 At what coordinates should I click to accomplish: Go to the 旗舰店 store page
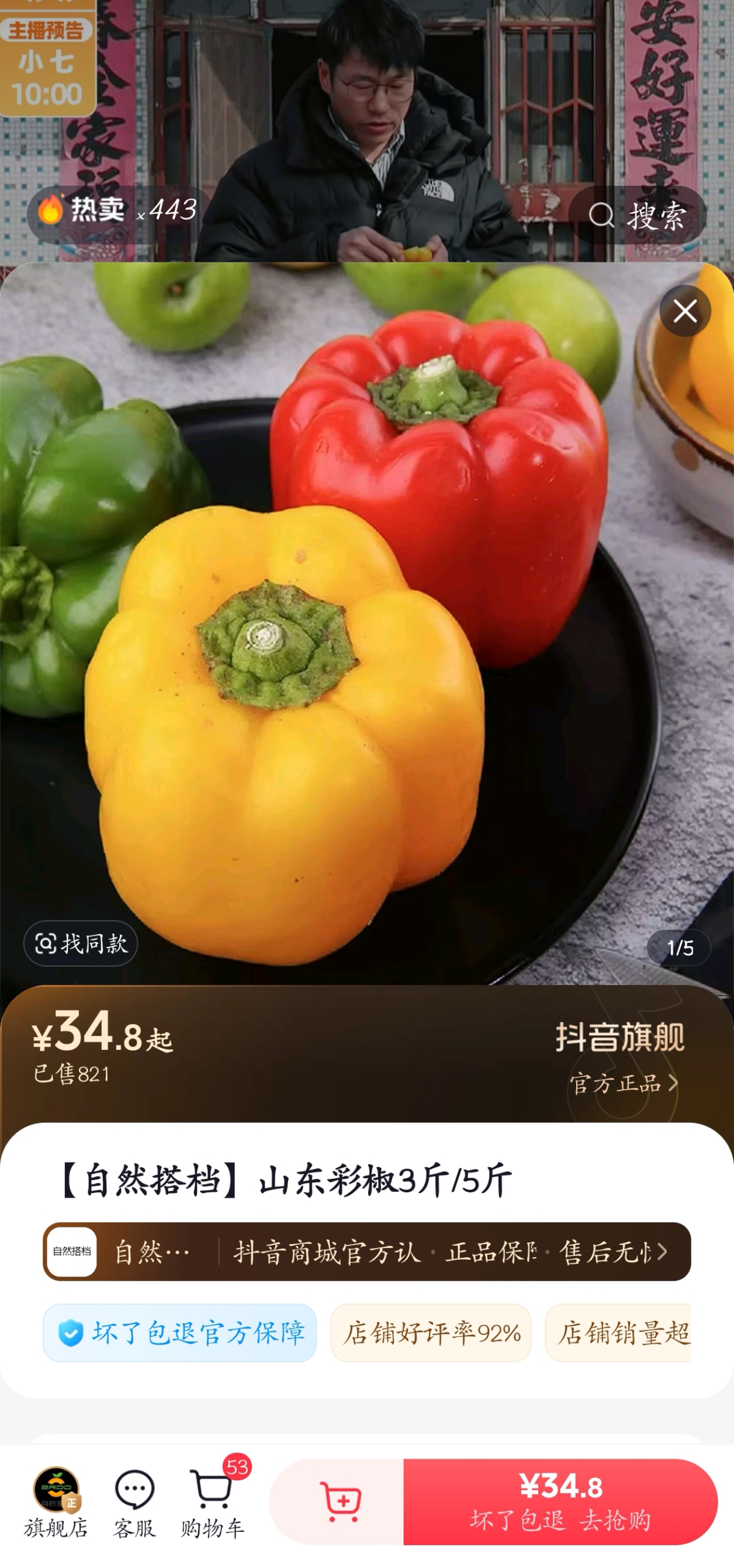pyautogui.click(x=56, y=1501)
